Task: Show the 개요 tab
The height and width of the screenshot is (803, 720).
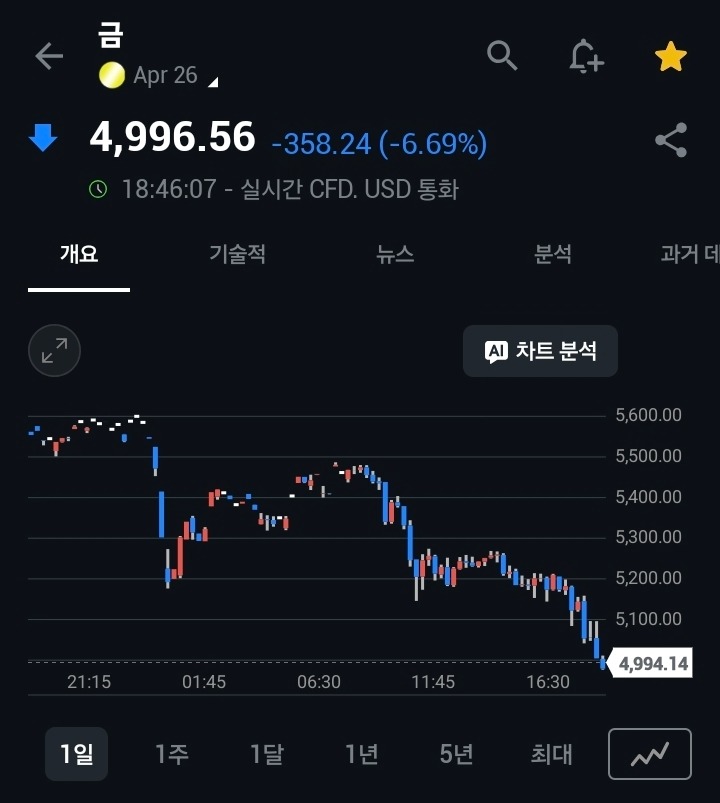Action: pos(79,254)
